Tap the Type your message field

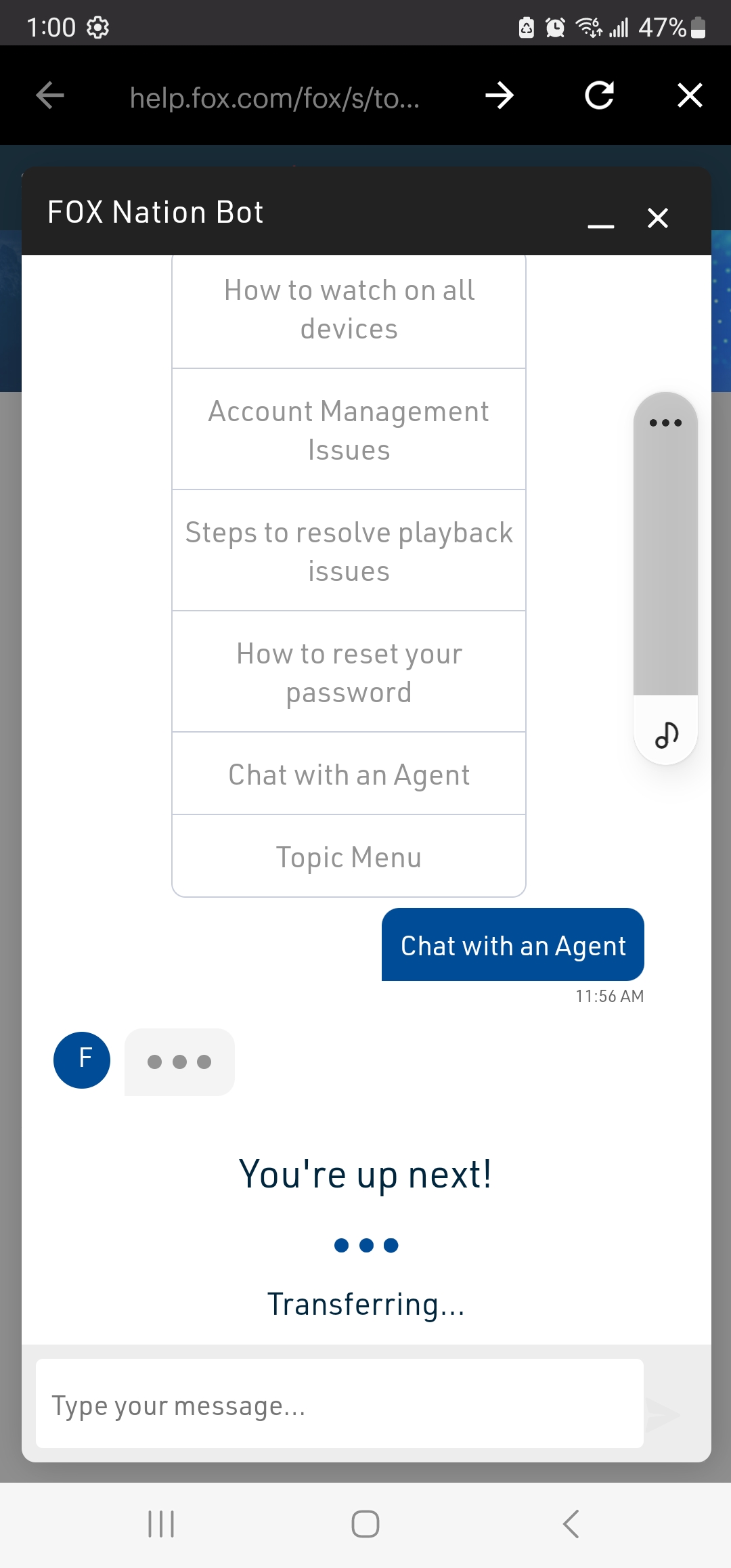click(339, 1406)
